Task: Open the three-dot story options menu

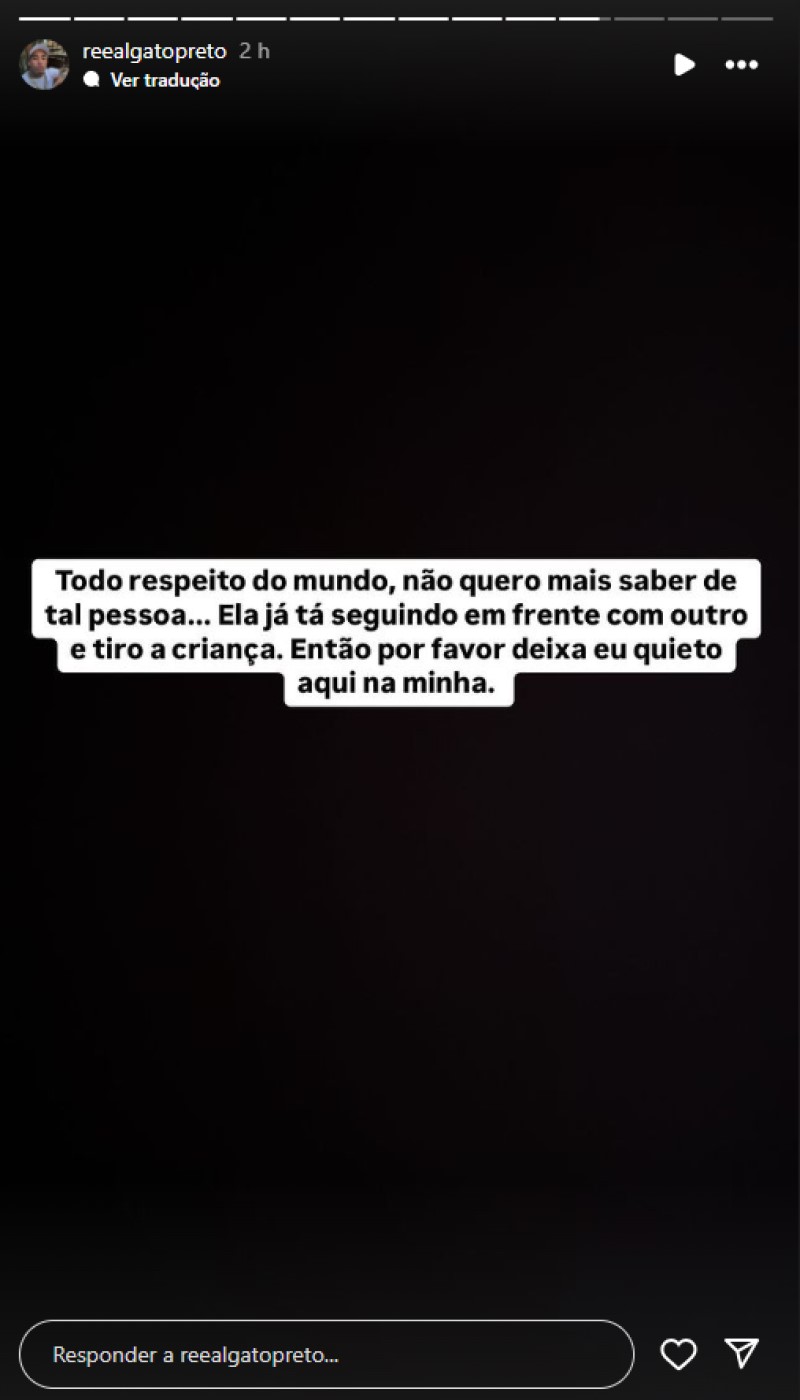Action: (741, 65)
